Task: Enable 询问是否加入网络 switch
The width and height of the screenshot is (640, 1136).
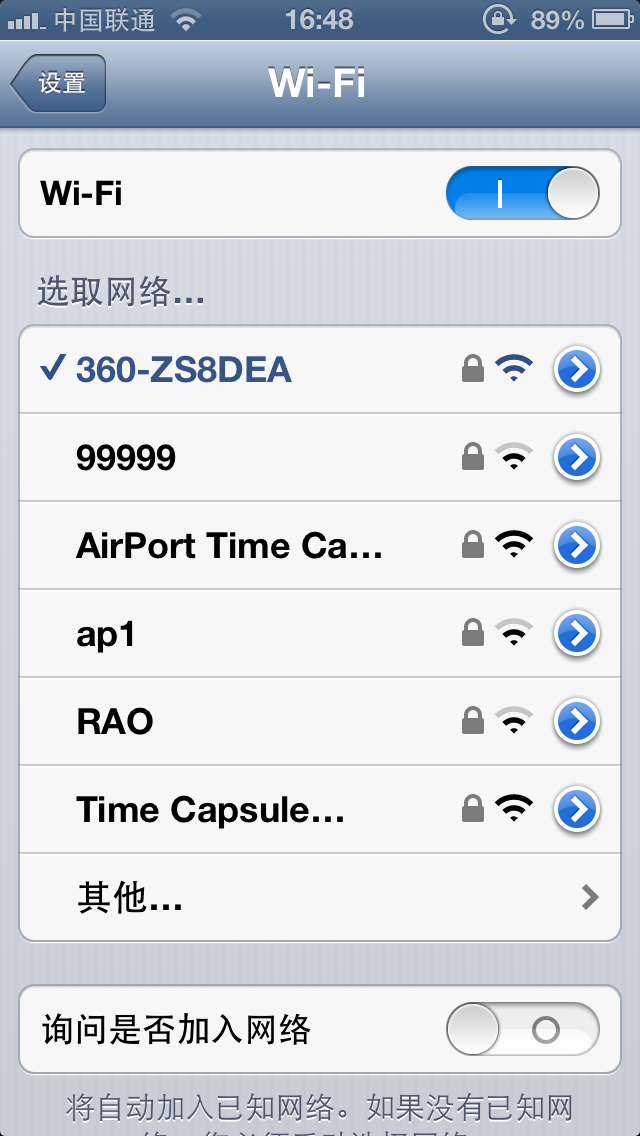Action: (x=522, y=1030)
